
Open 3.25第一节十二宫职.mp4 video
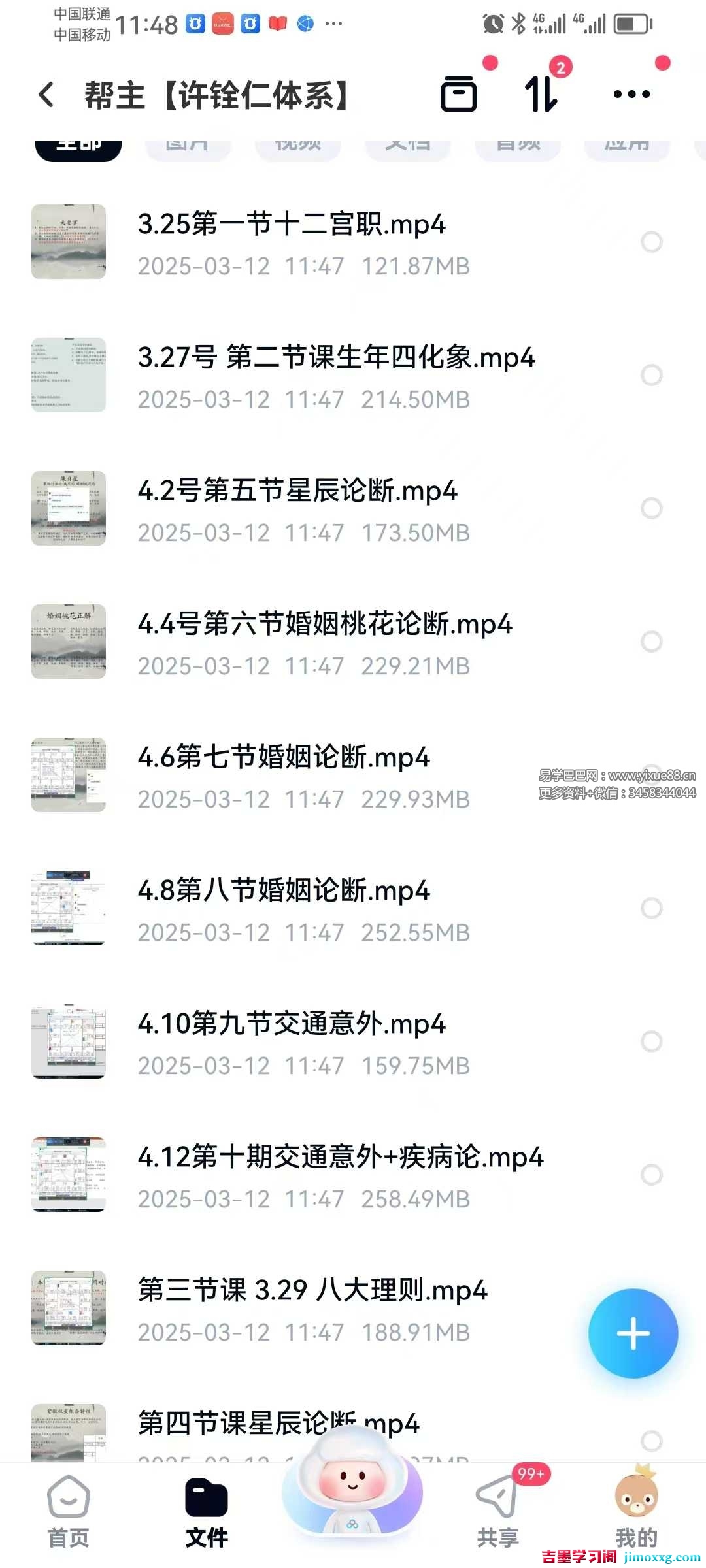pos(292,225)
